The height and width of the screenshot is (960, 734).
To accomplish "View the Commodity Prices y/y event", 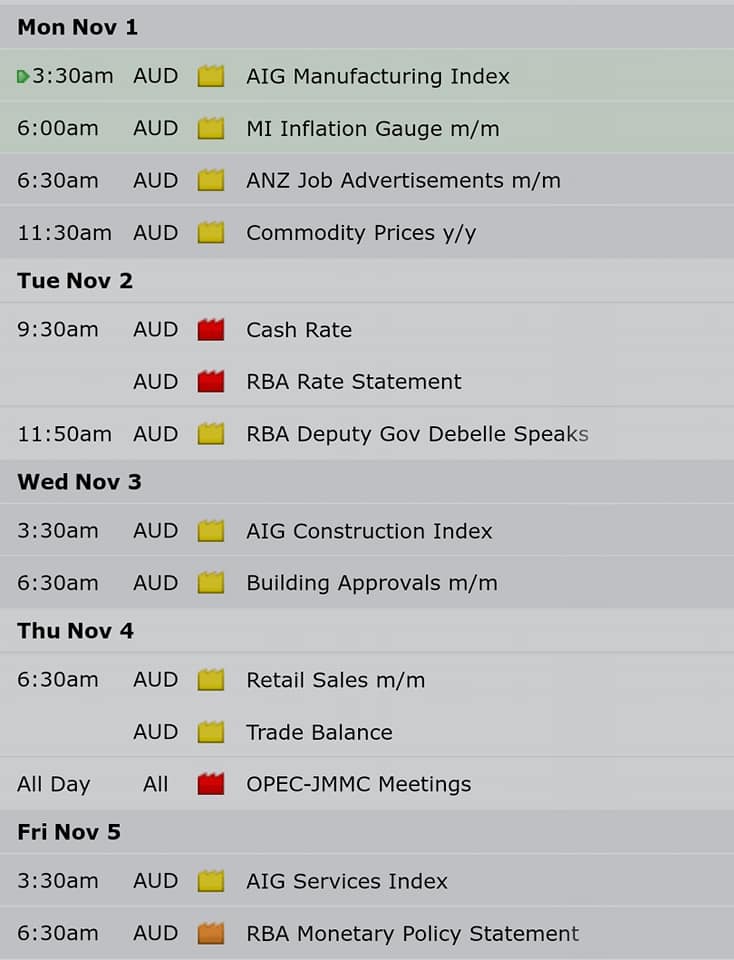I will [x=361, y=233].
